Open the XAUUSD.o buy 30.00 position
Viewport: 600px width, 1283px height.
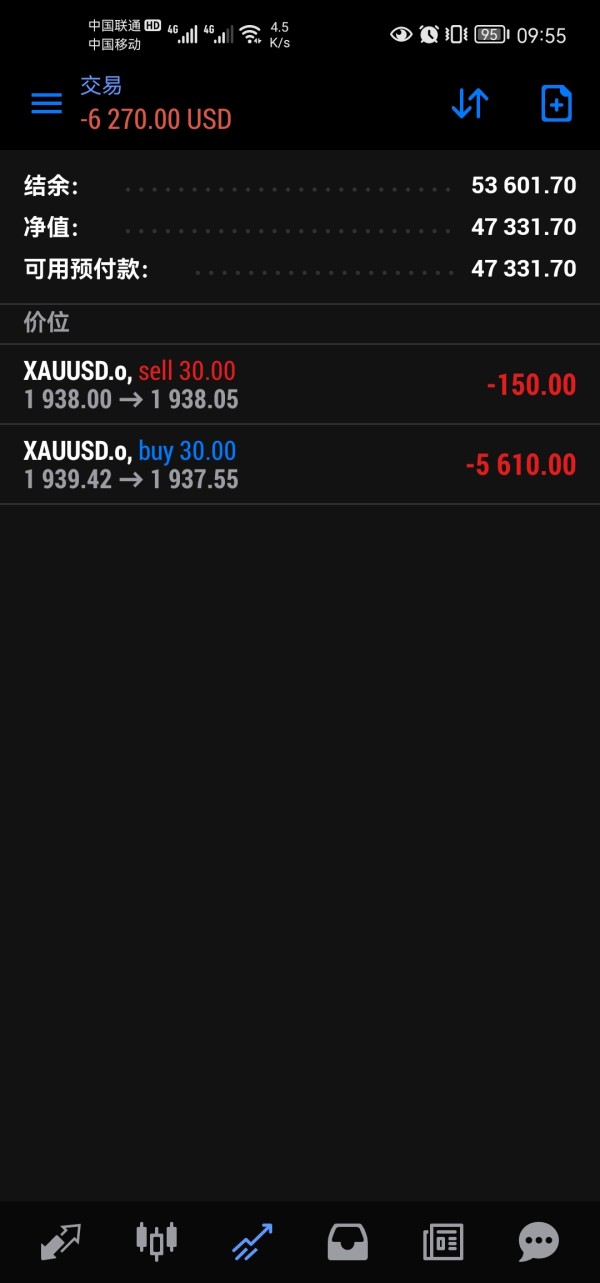coord(300,465)
